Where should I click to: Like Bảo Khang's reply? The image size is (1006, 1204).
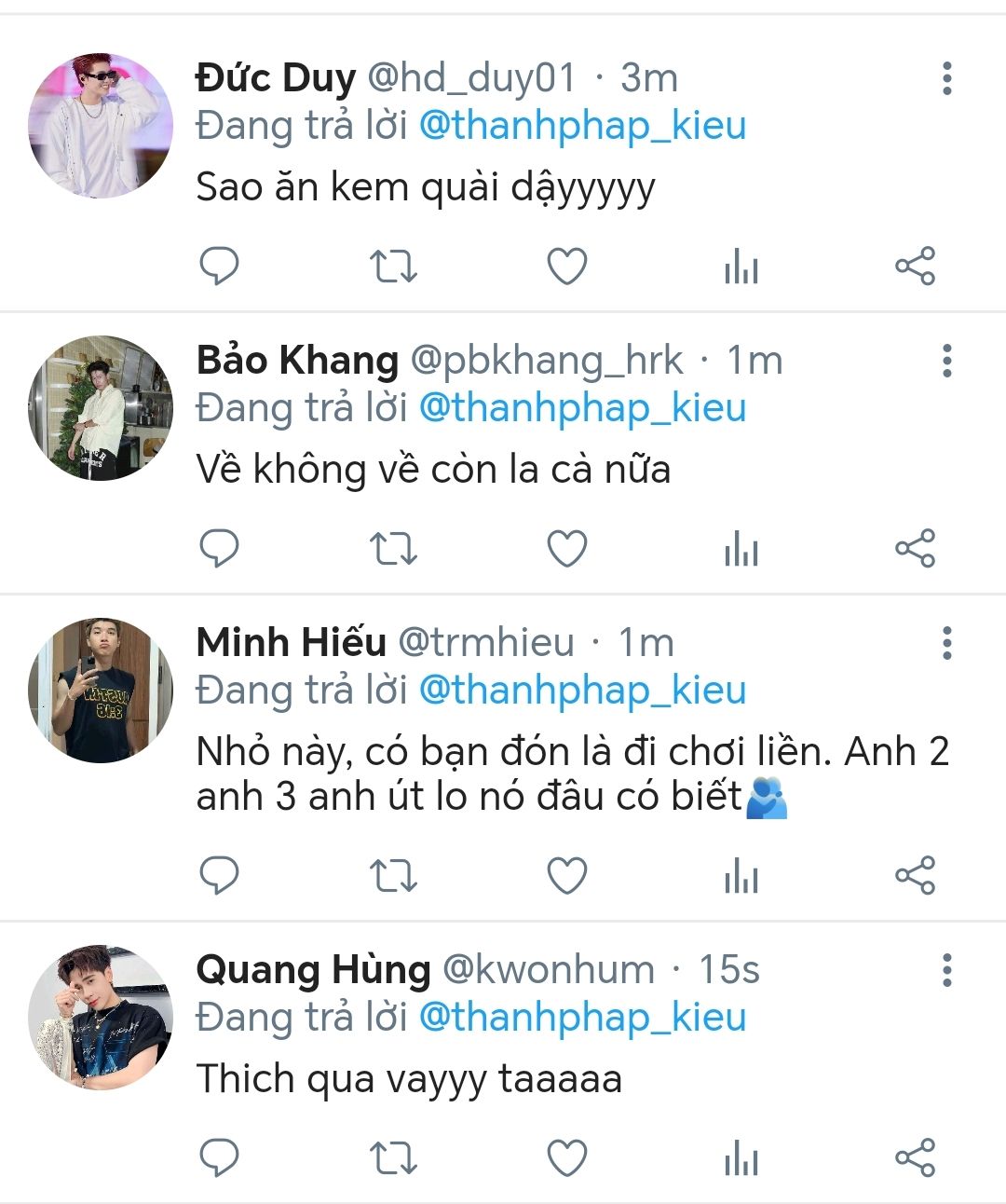point(566,548)
